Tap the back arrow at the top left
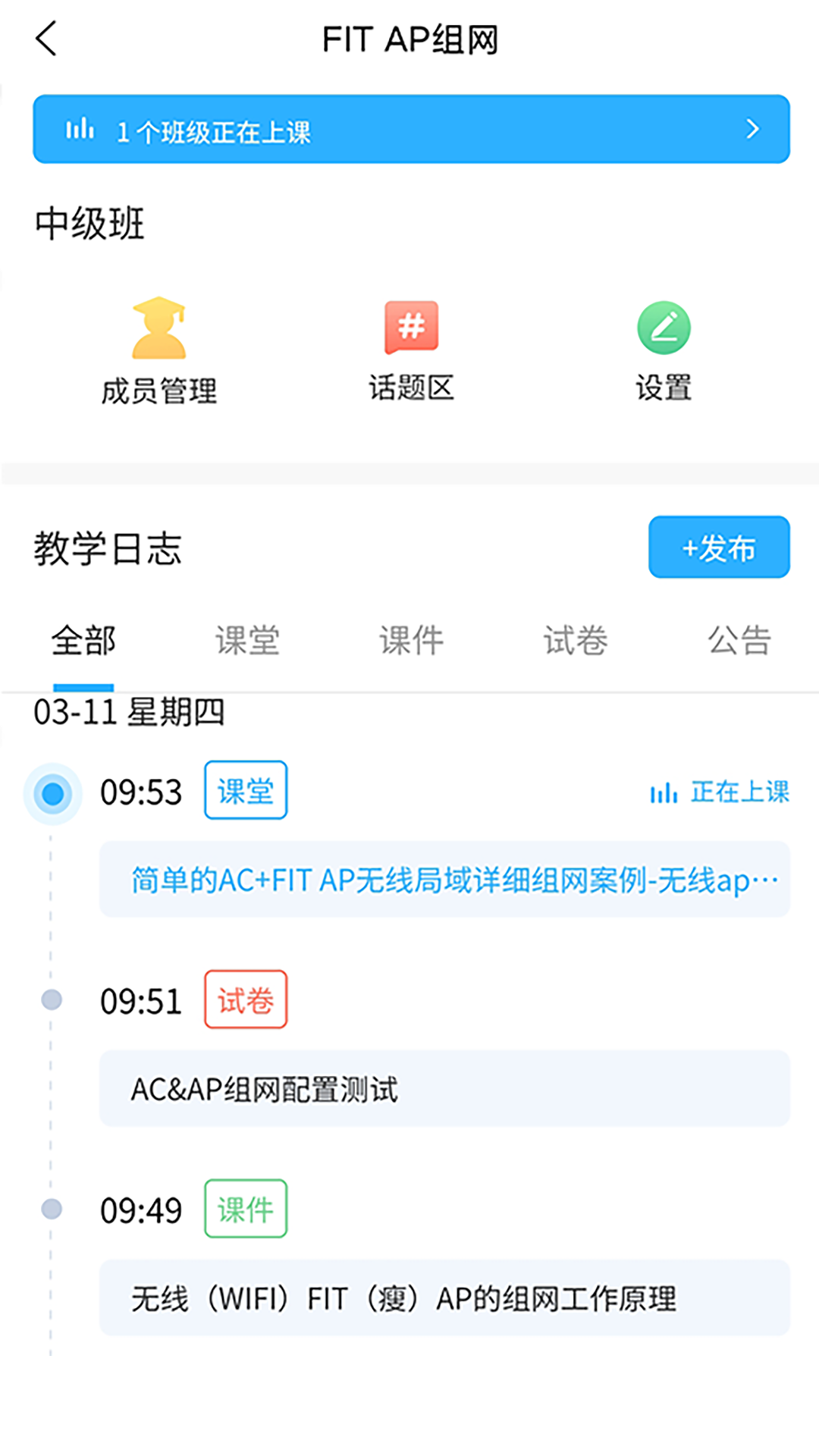This screenshot has width=819, height=1456. 47,39
